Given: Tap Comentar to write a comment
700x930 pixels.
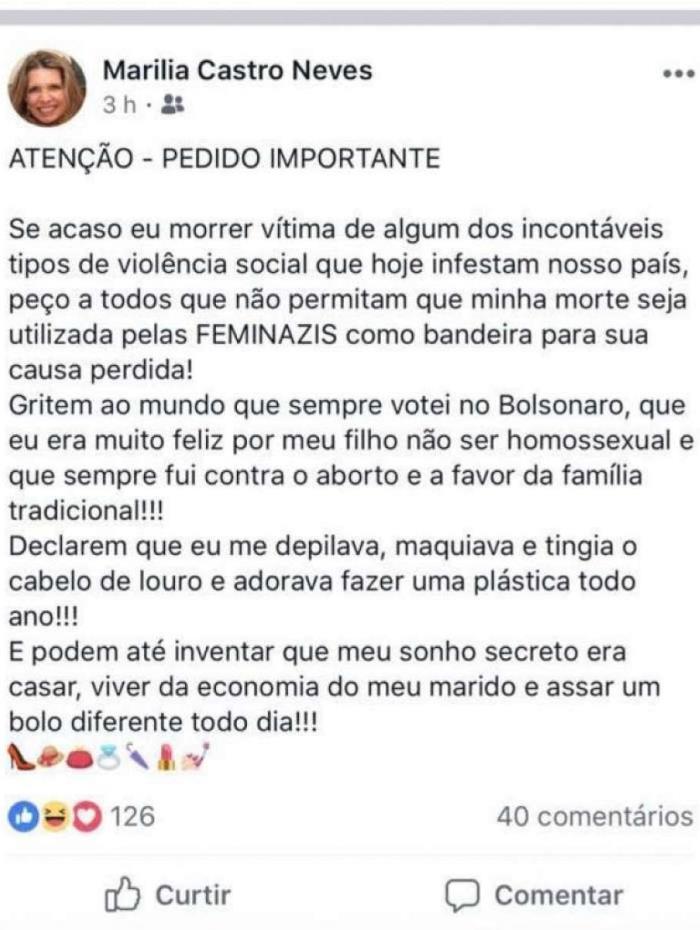Looking at the screenshot, I should [535, 895].
